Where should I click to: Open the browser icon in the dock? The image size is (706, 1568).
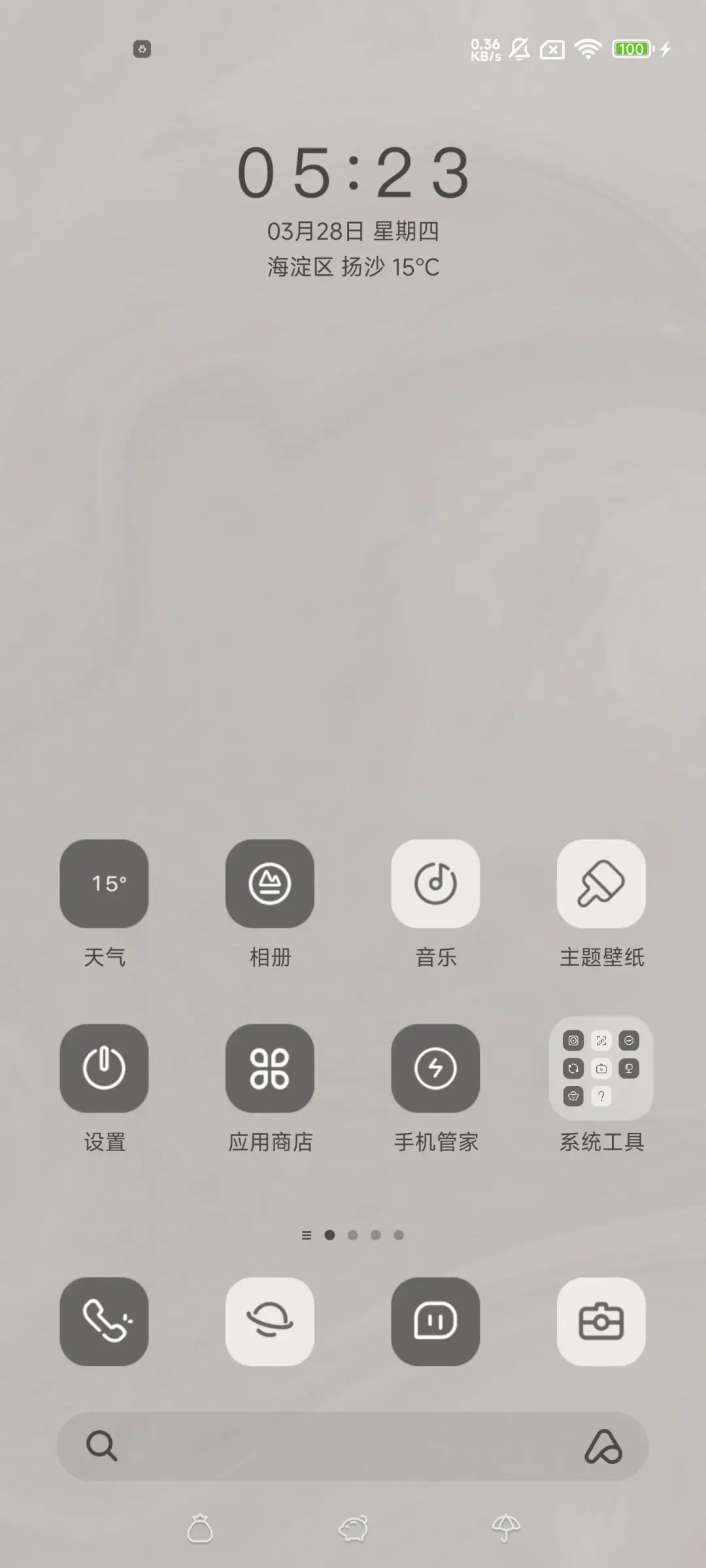click(x=270, y=1321)
